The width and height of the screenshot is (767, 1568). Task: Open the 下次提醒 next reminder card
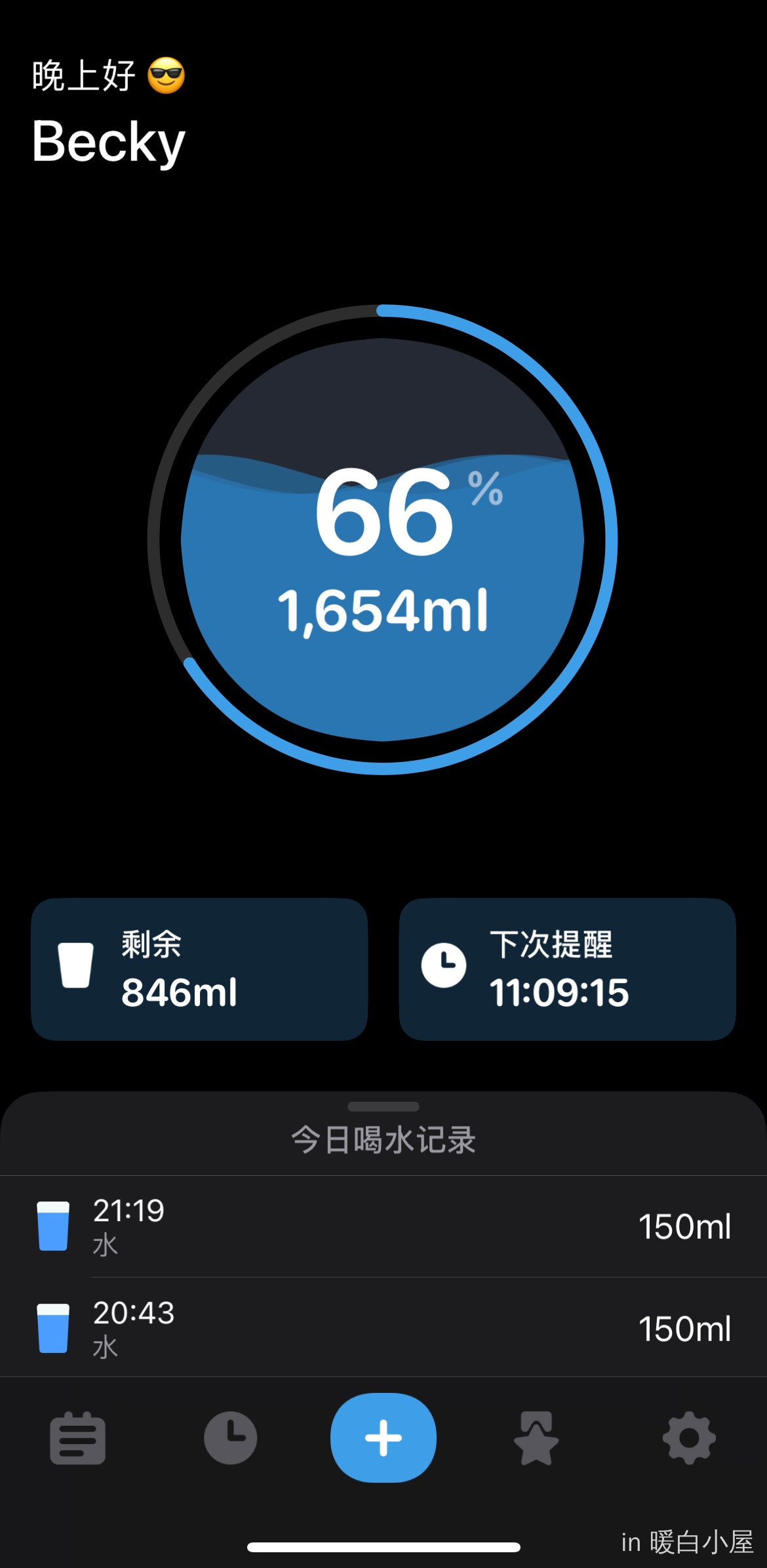568,969
